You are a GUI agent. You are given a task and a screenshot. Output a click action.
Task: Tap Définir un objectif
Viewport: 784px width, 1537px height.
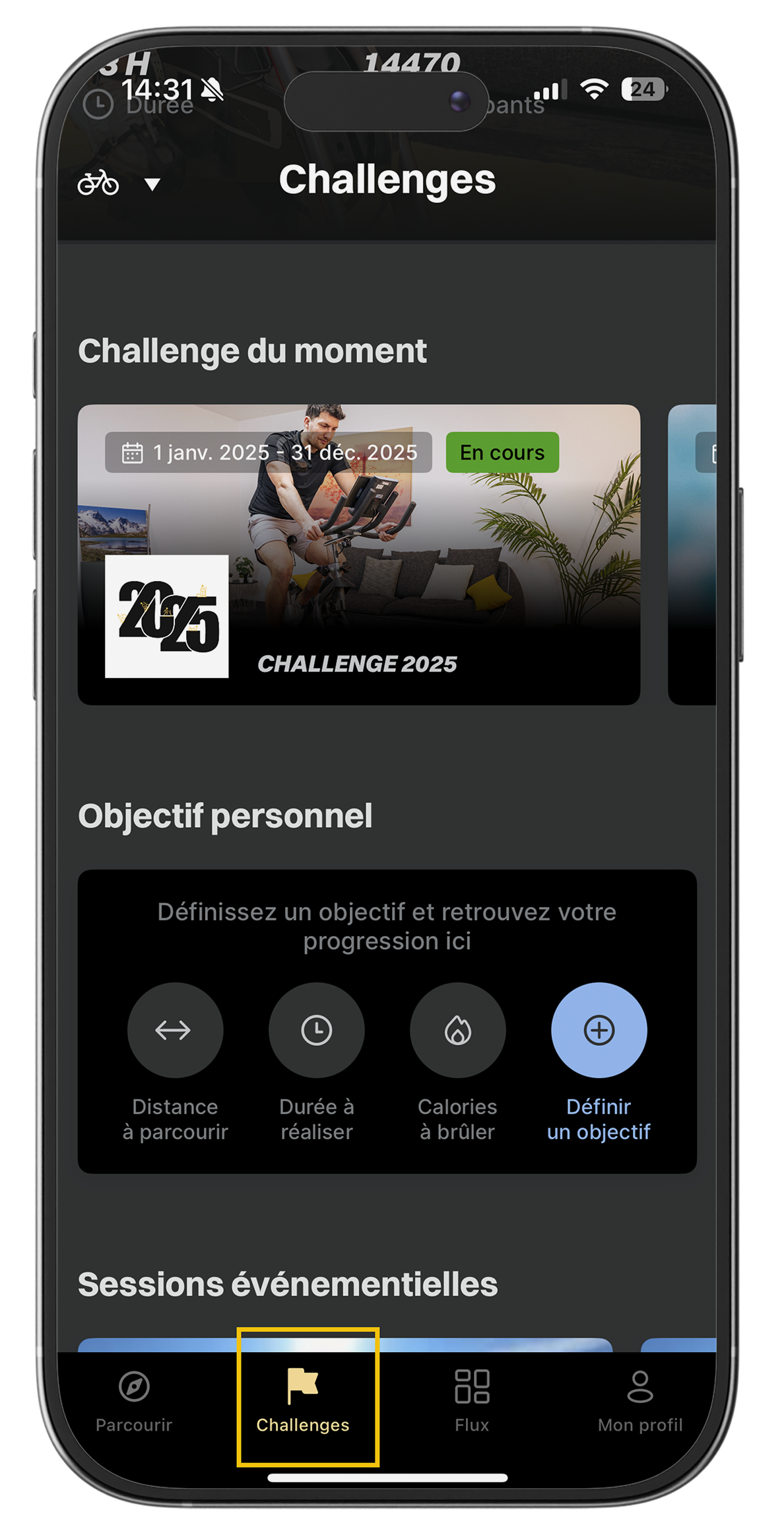599,1031
